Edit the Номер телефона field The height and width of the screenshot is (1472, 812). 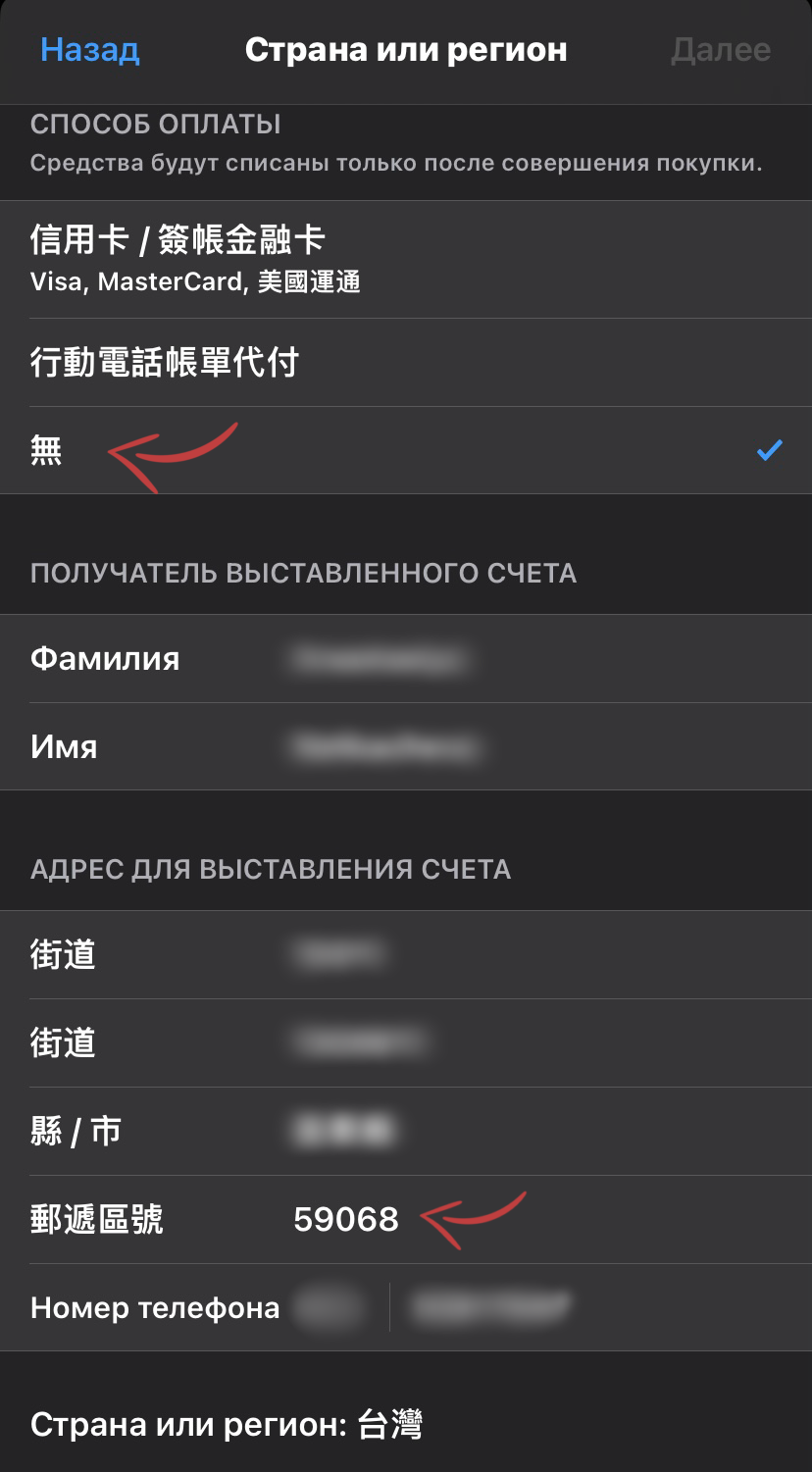click(490, 1307)
